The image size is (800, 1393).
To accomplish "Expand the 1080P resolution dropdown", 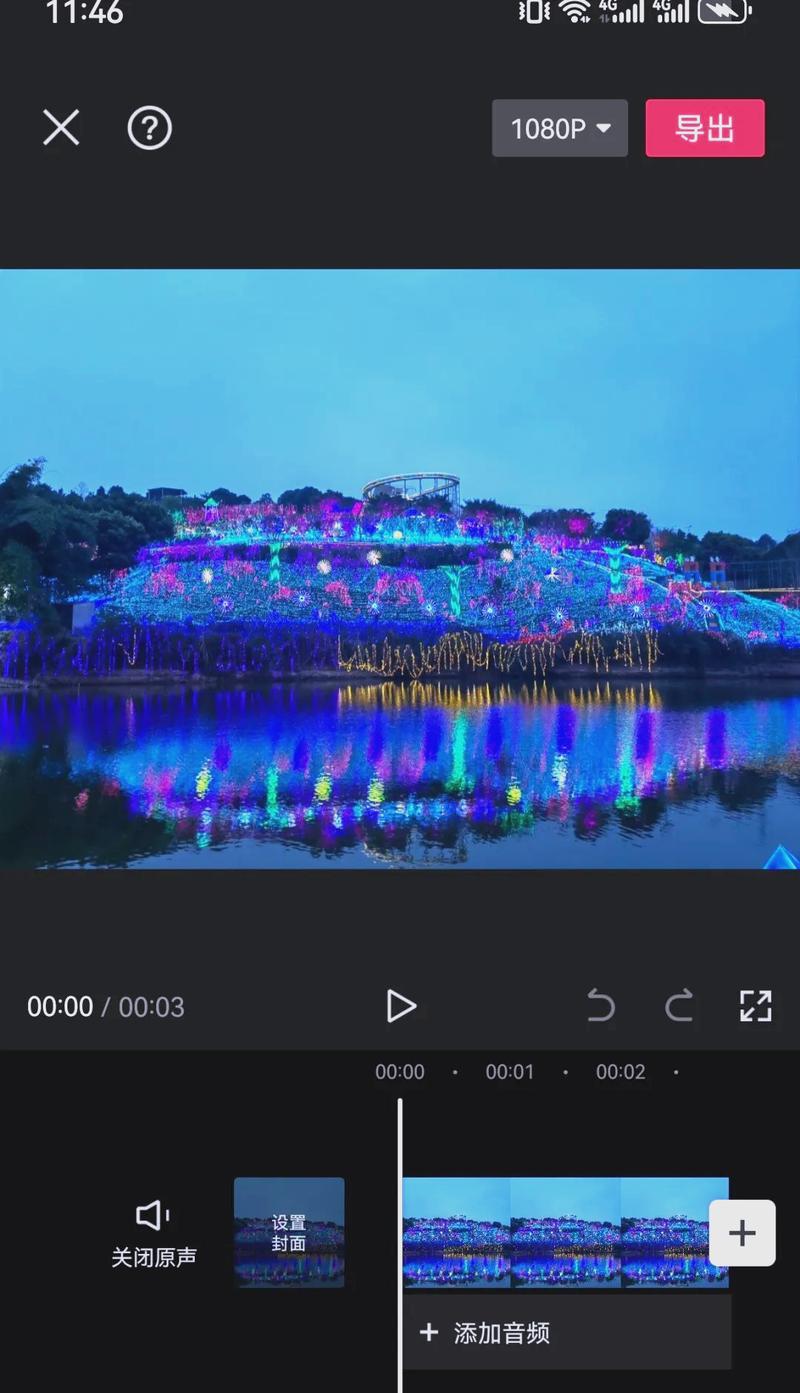I will point(560,128).
